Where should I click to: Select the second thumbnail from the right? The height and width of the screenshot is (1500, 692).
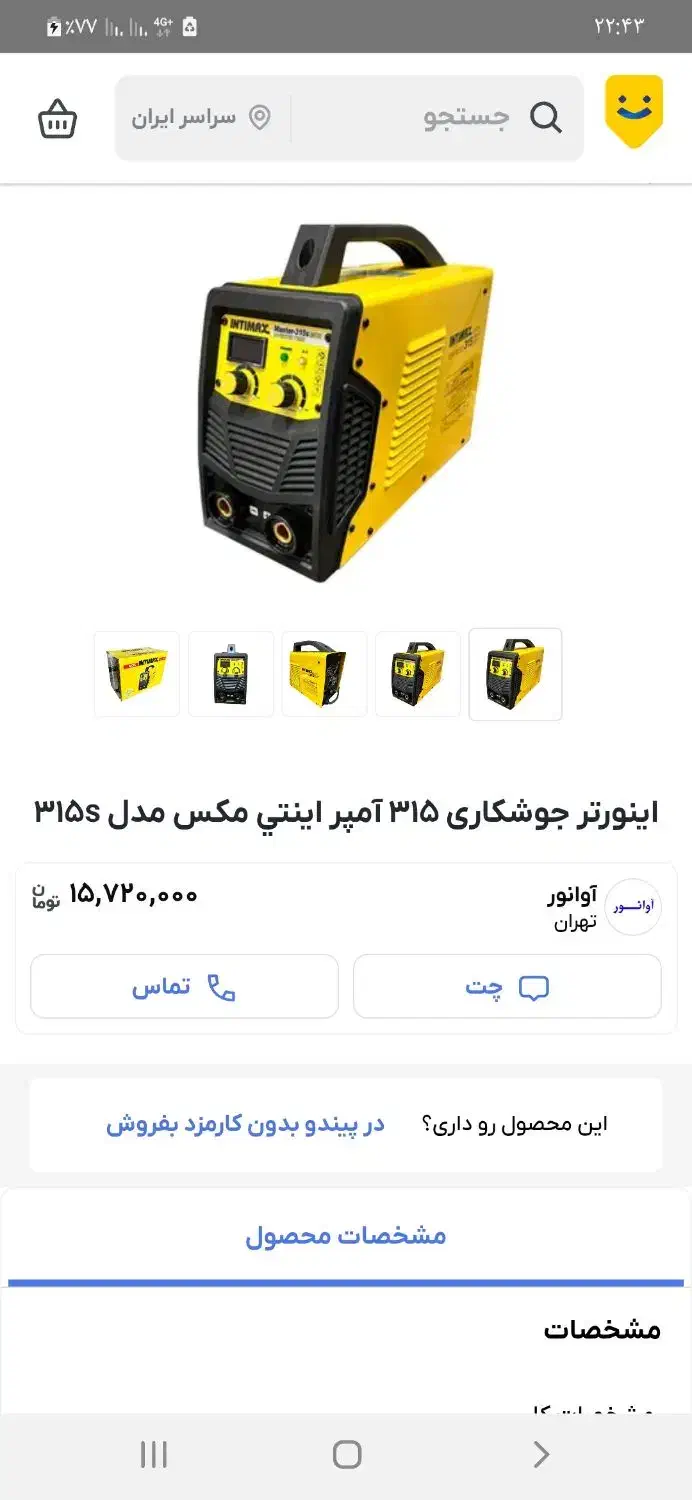pyautogui.click(x=418, y=674)
